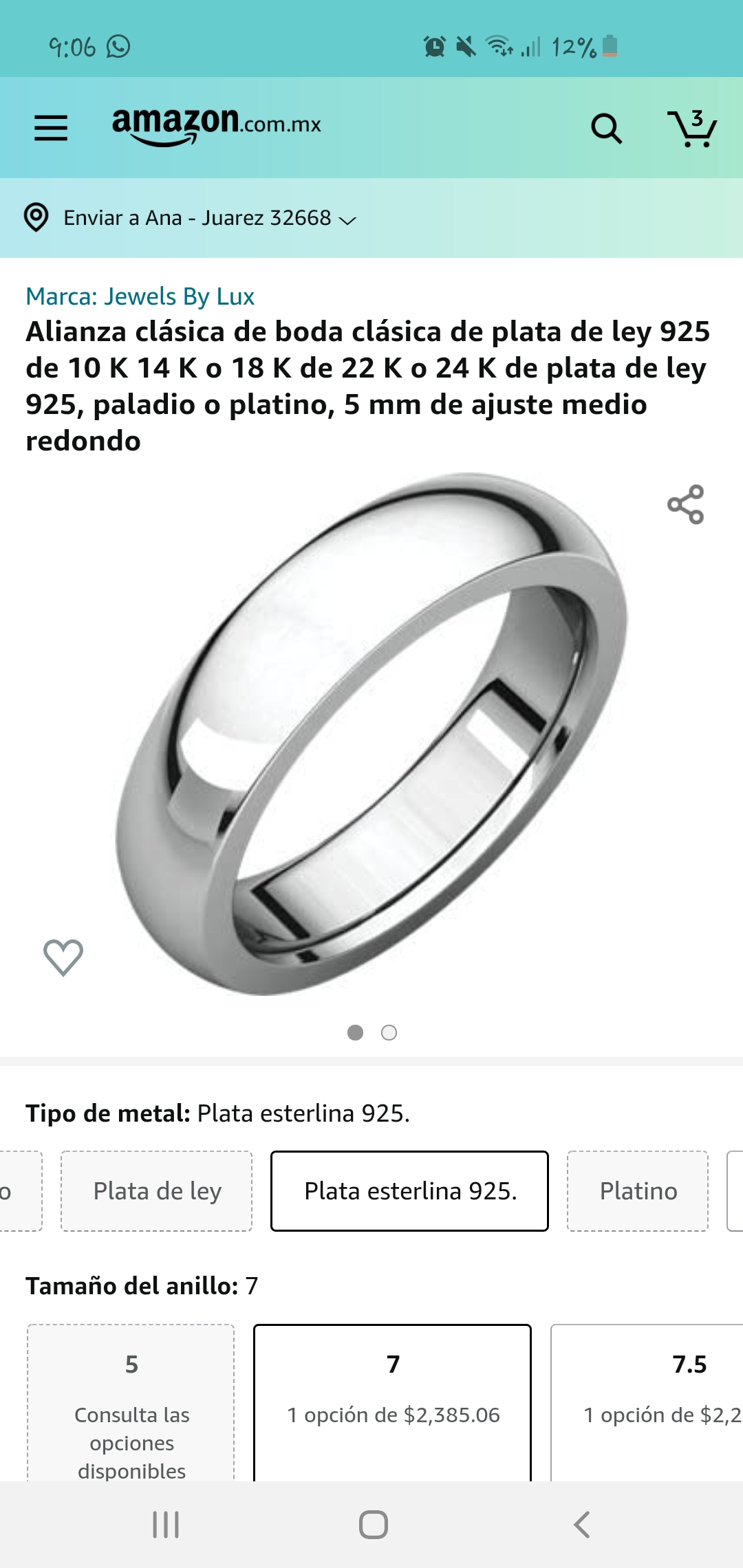Select ring size 5
The width and height of the screenshot is (743, 1568).
click(131, 1403)
